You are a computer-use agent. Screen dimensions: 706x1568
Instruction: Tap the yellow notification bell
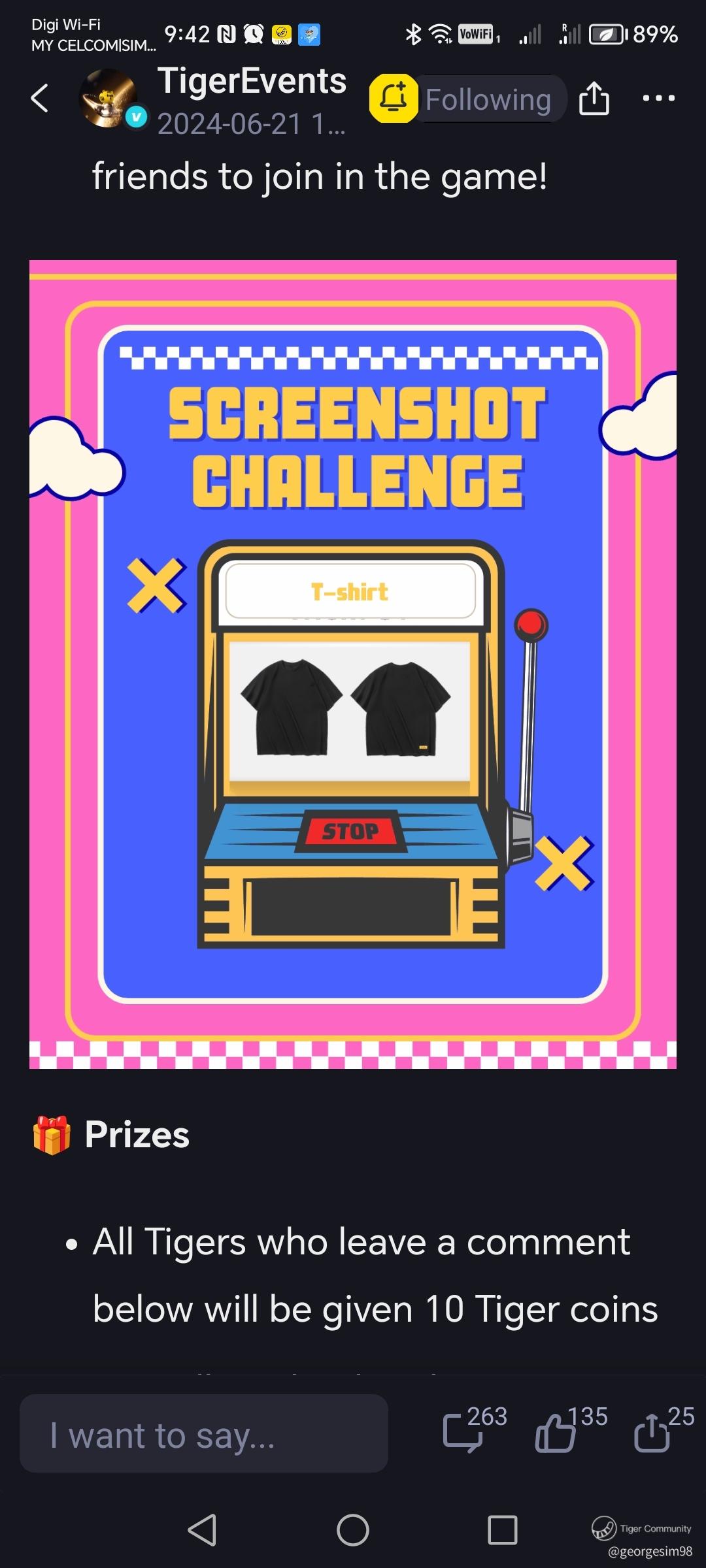coord(393,99)
